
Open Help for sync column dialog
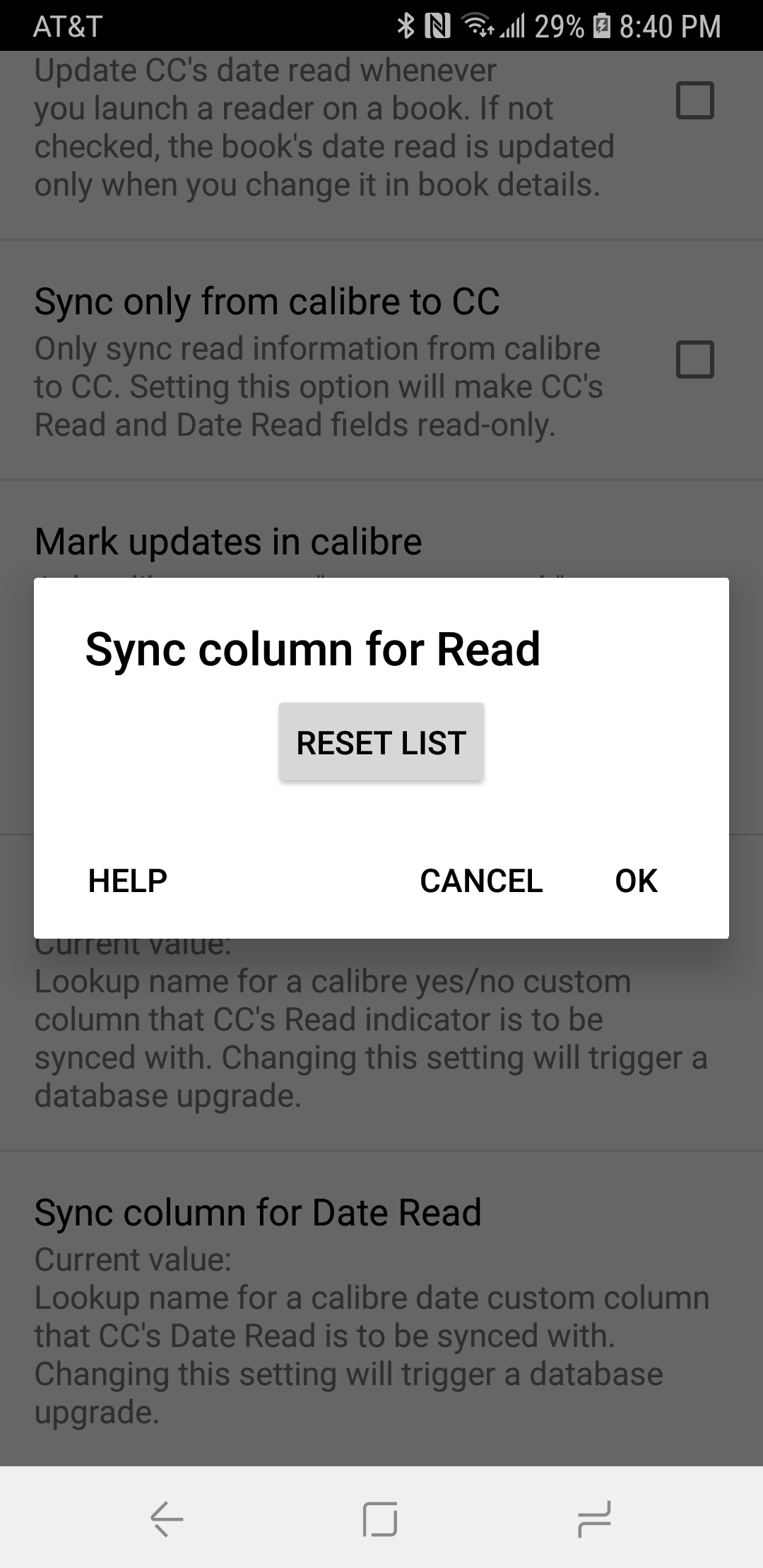point(127,881)
